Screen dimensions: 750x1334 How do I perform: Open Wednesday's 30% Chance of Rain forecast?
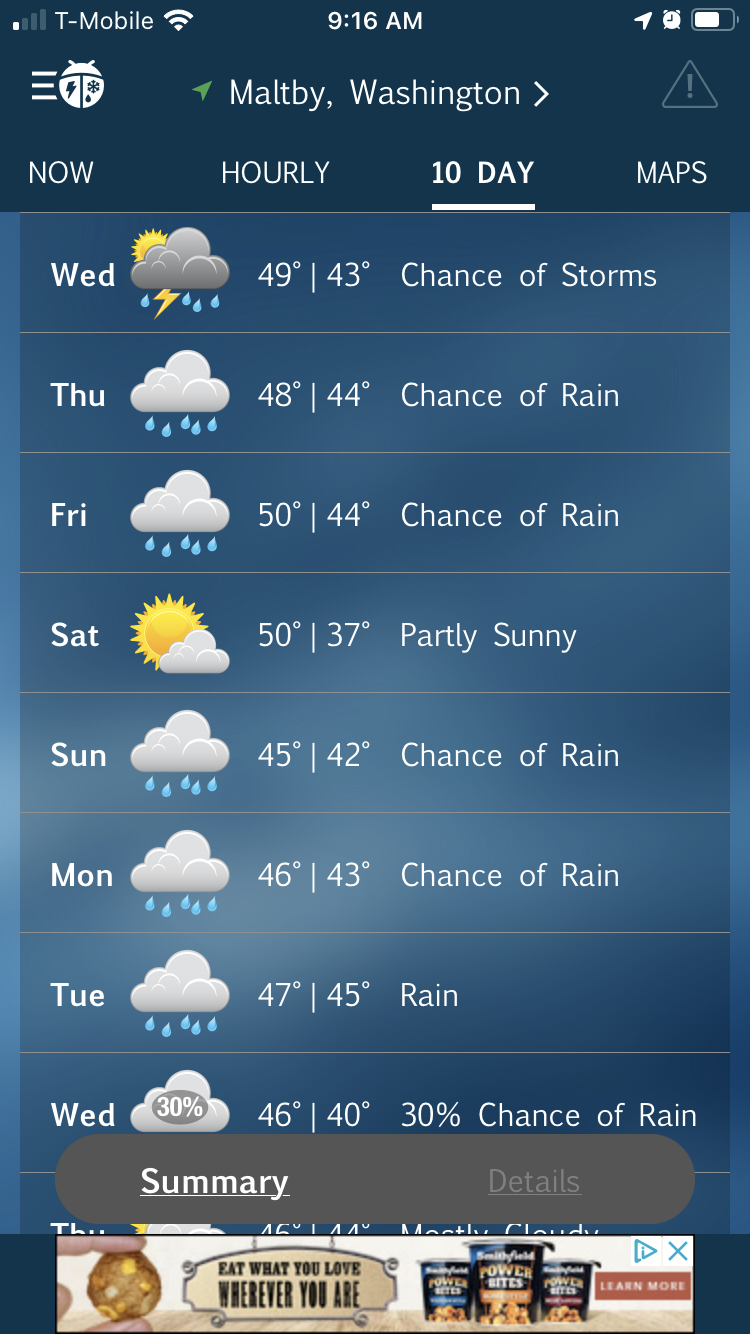click(375, 1113)
